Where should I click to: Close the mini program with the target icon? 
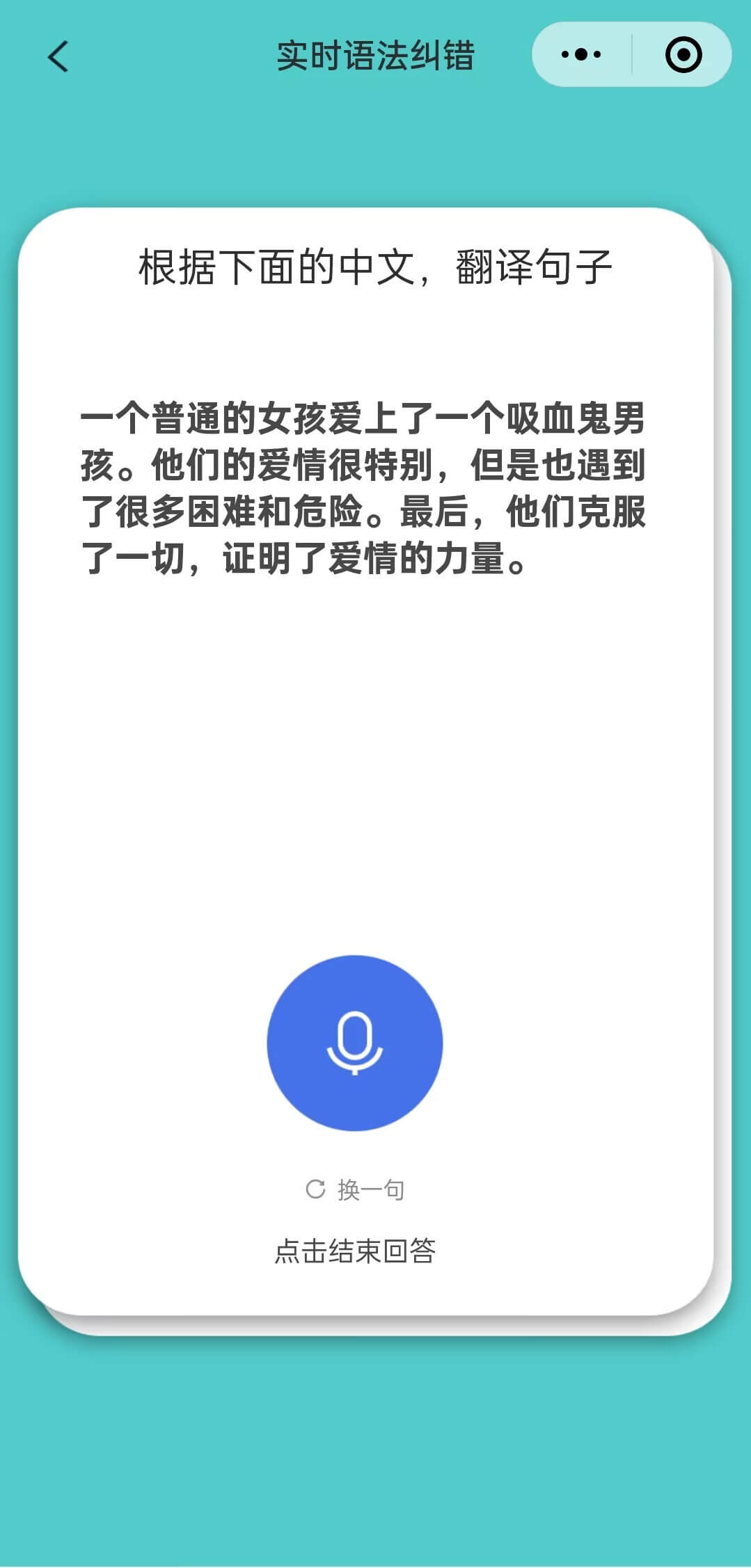(683, 54)
